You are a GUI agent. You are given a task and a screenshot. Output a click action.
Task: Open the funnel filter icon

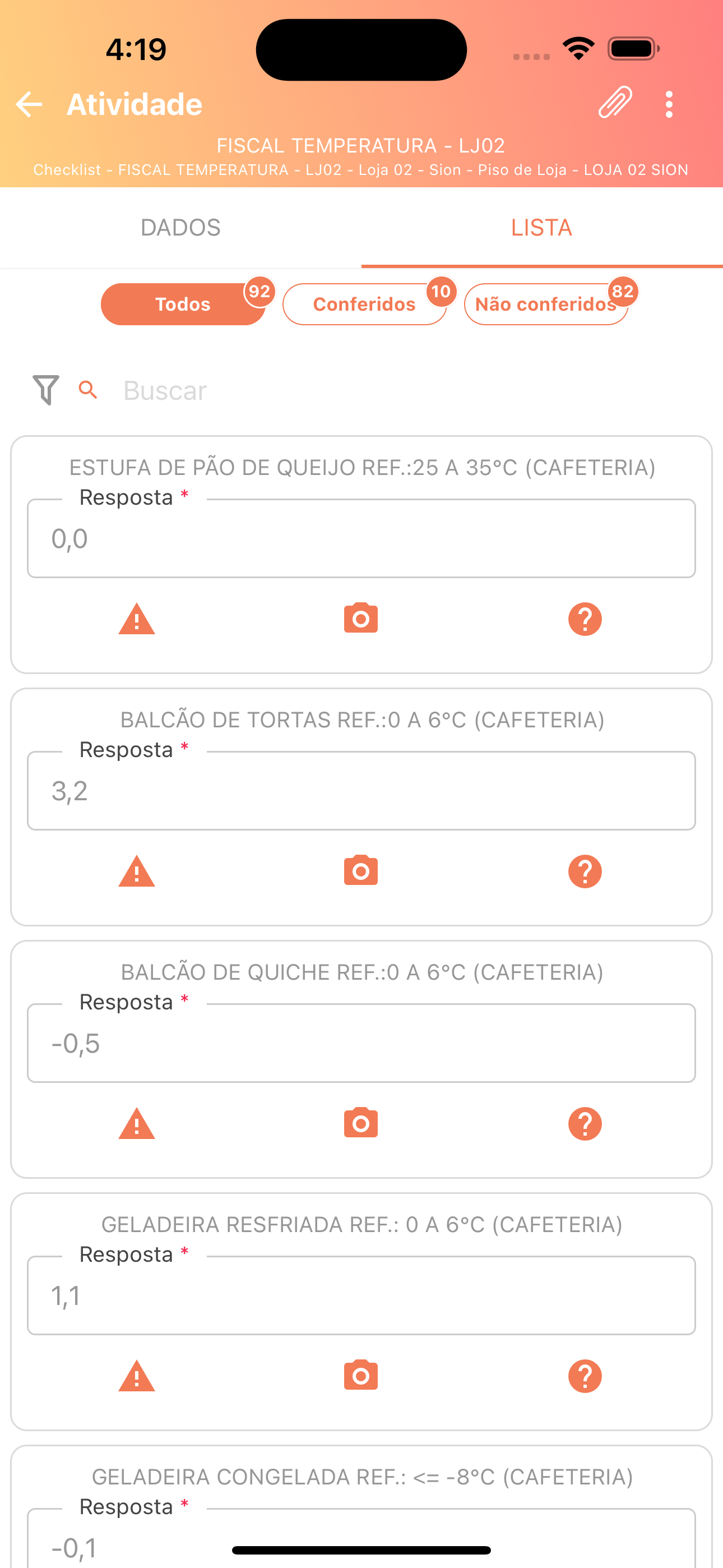click(47, 390)
